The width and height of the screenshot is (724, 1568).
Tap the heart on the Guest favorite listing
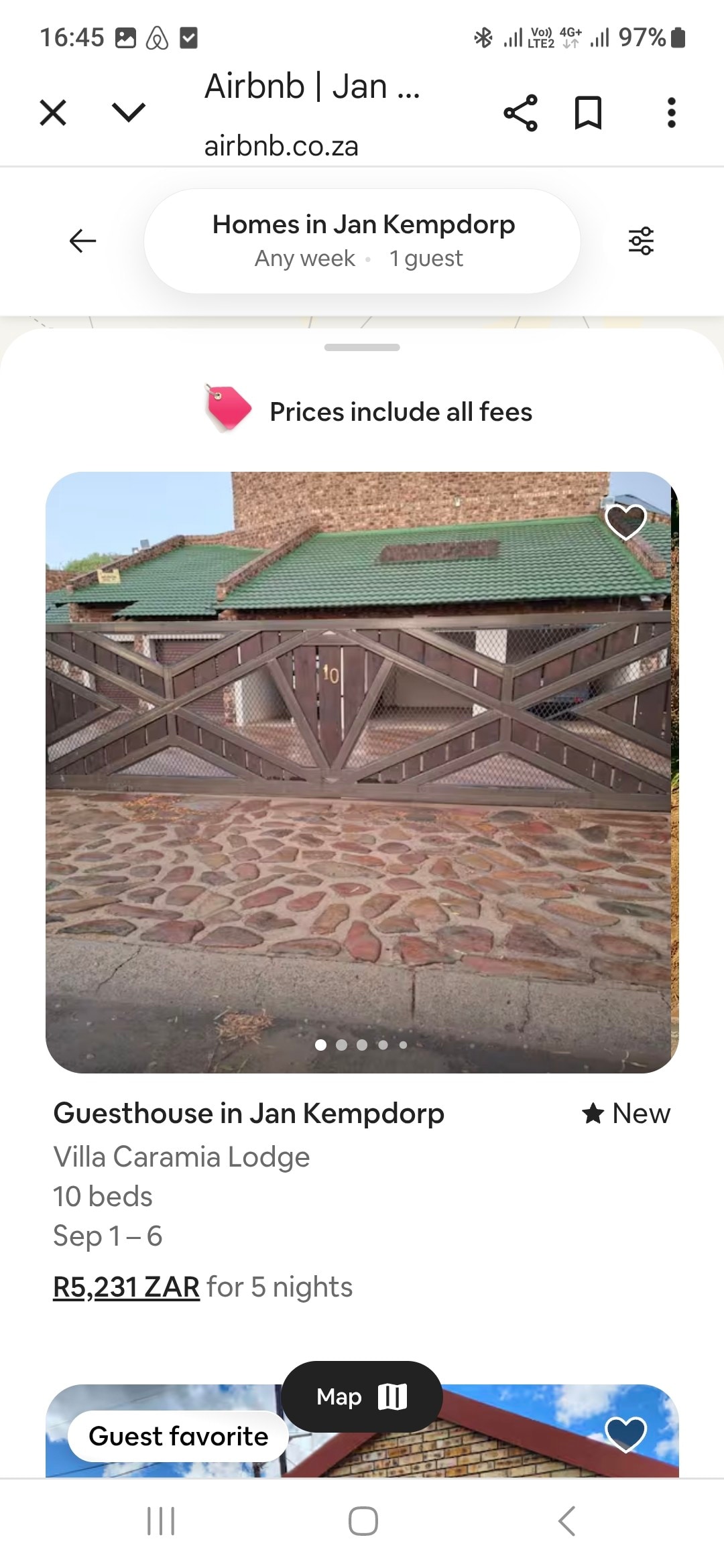pyautogui.click(x=625, y=1434)
